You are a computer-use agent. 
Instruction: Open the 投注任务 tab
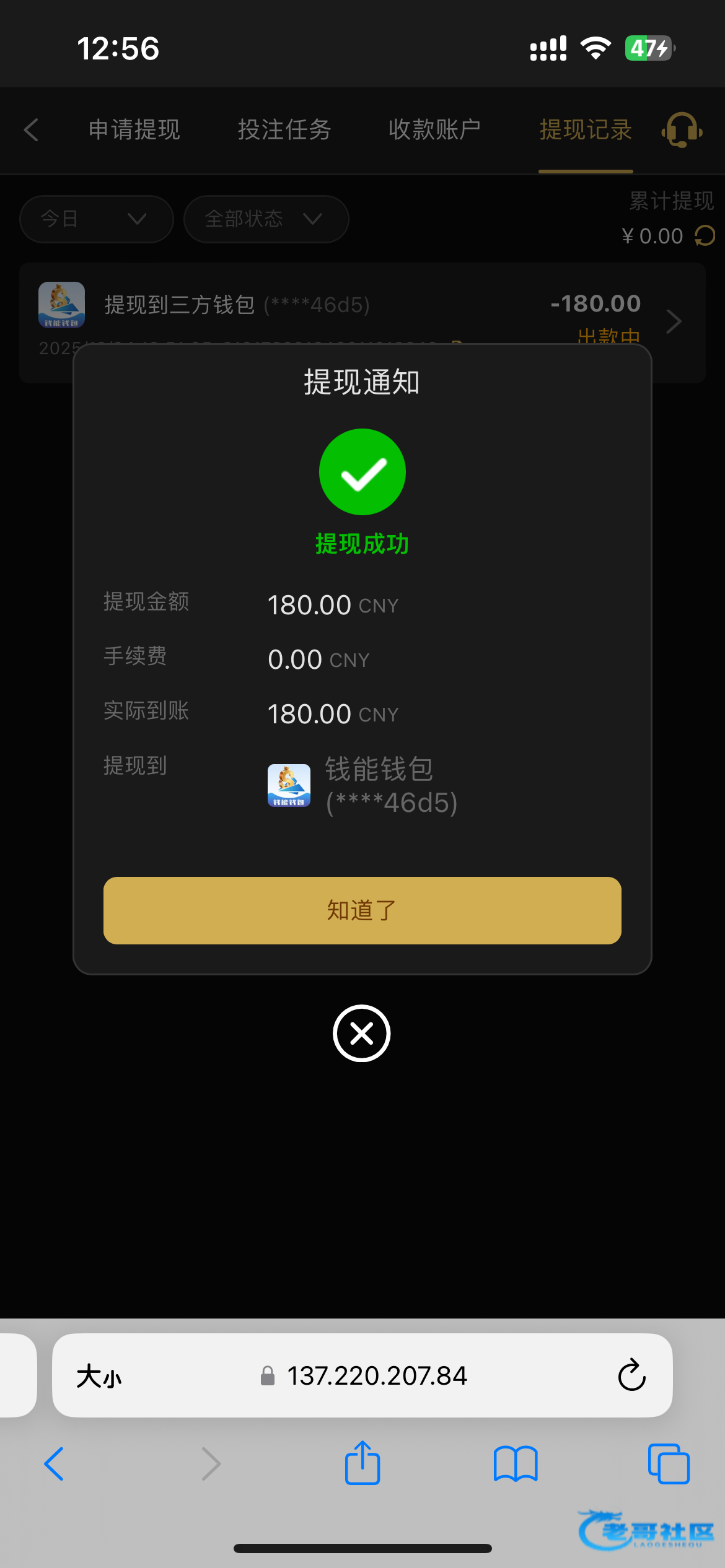[x=284, y=130]
